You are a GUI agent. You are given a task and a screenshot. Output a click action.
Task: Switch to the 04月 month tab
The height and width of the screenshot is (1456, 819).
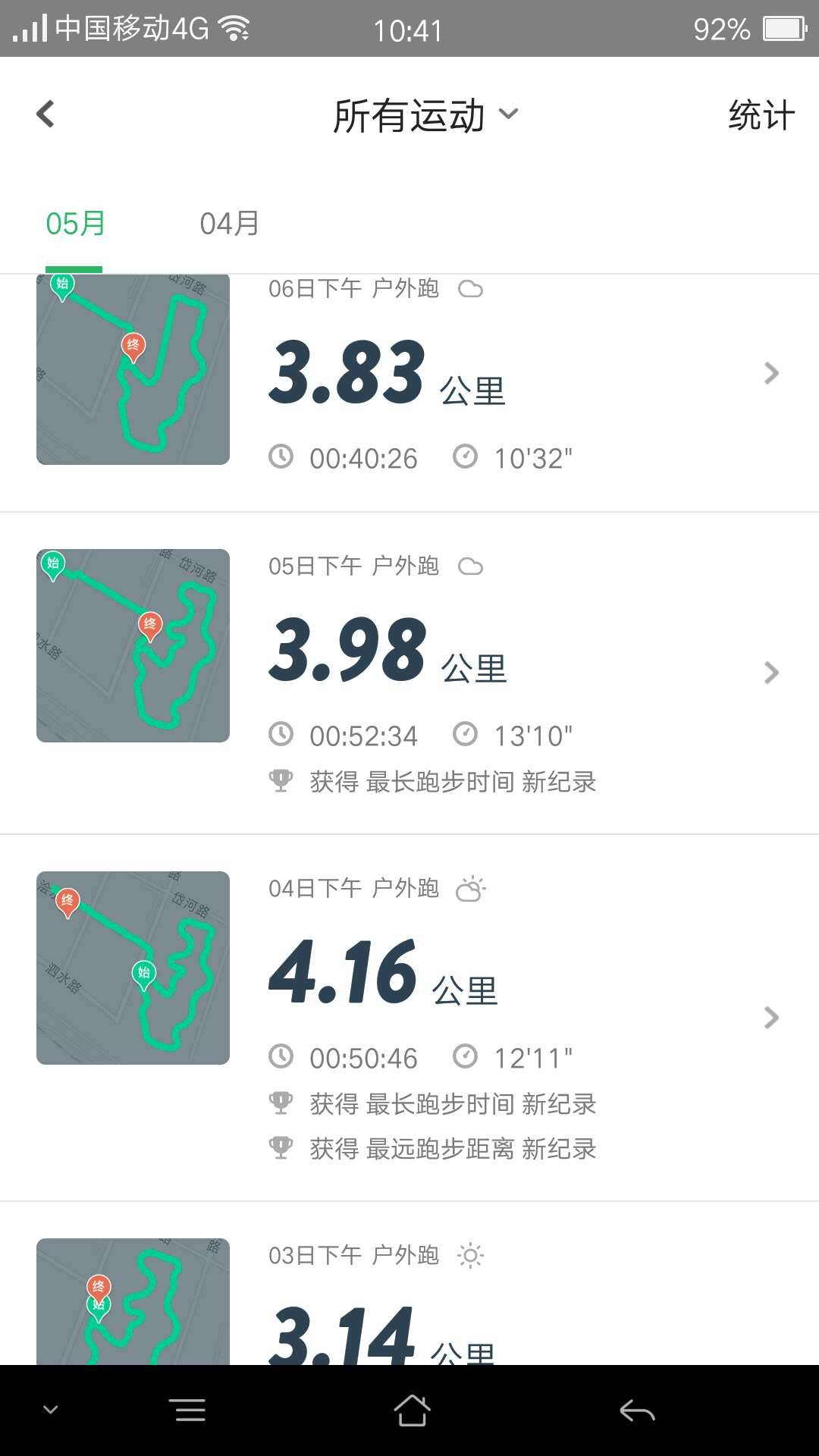tap(227, 222)
